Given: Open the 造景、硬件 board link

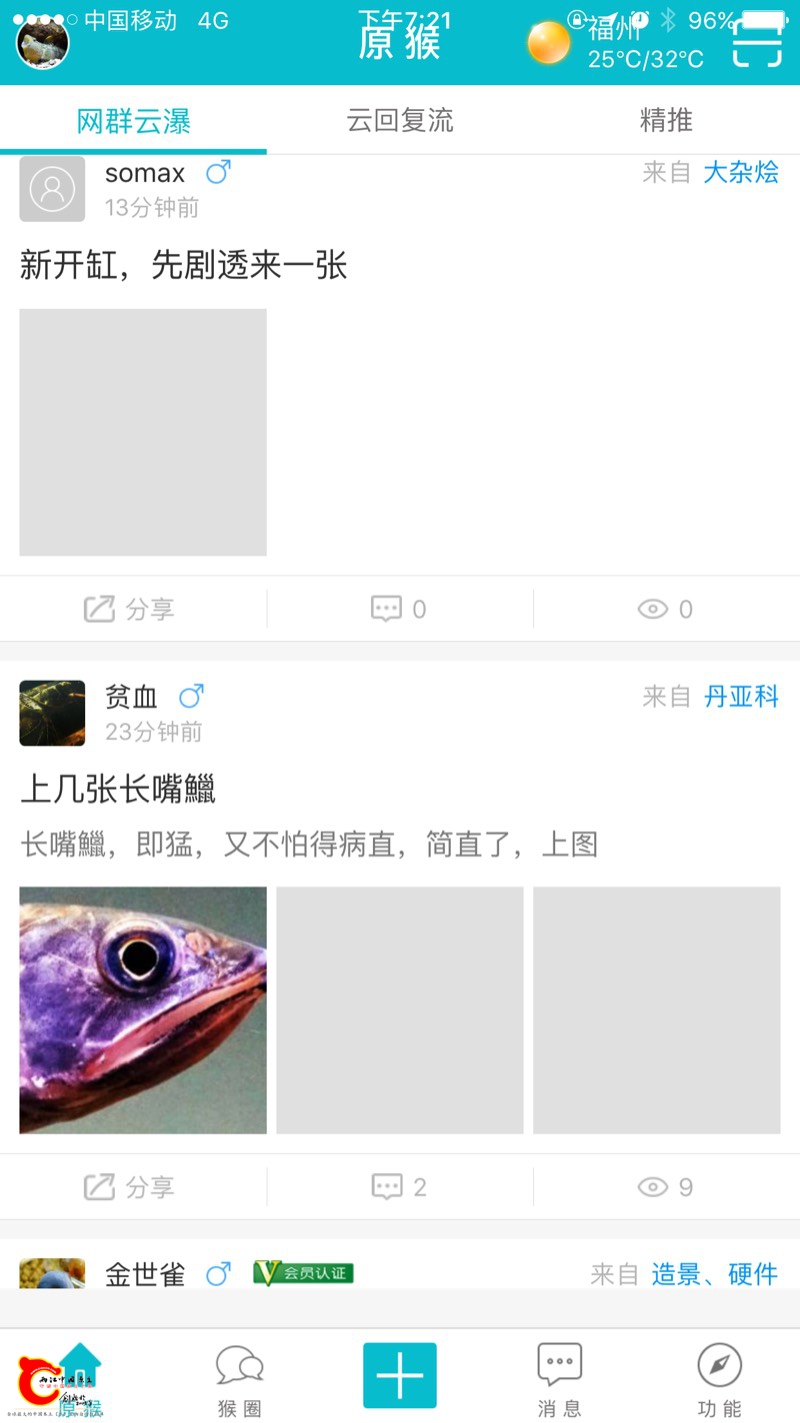Looking at the screenshot, I should click(x=714, y=1273).
